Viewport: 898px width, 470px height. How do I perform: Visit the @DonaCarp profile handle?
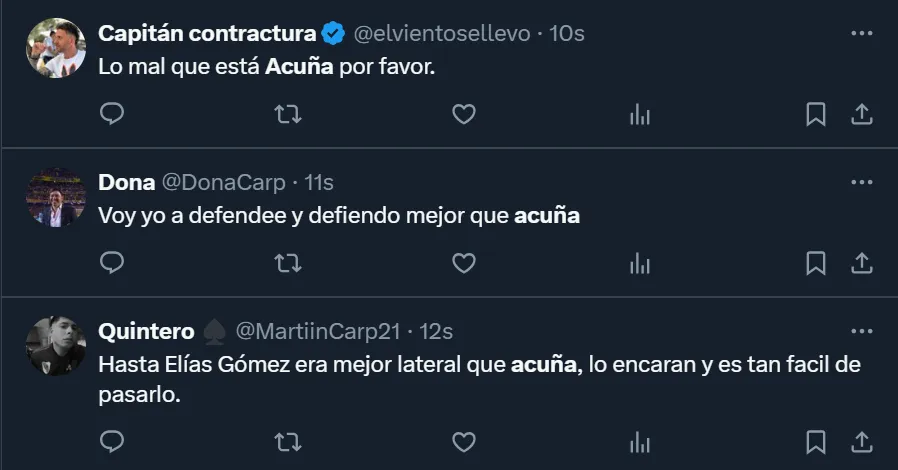[222, 182]
